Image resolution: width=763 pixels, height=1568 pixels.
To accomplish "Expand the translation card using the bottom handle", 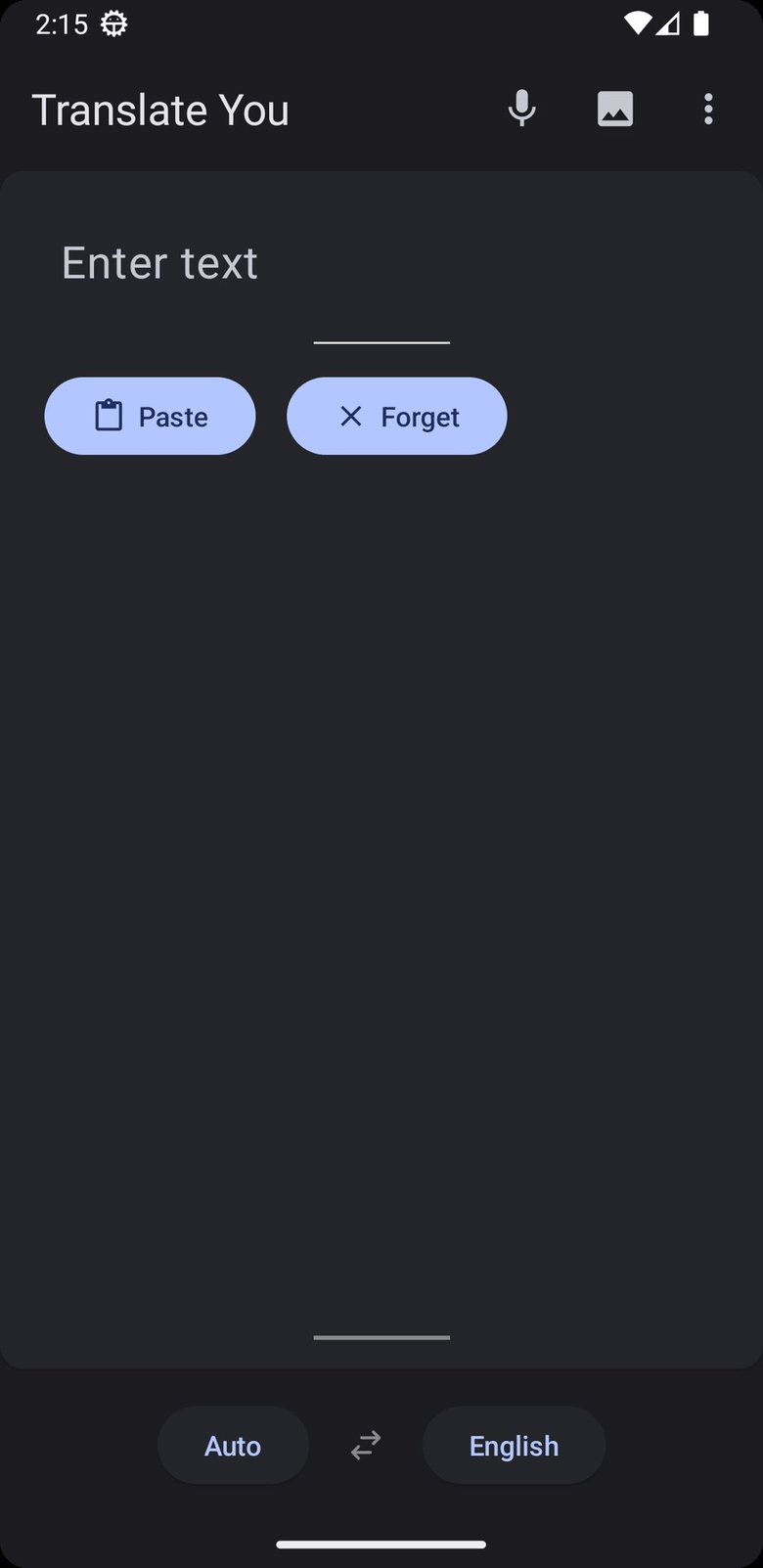I will pyautogui.click(x=381, y=1336).
